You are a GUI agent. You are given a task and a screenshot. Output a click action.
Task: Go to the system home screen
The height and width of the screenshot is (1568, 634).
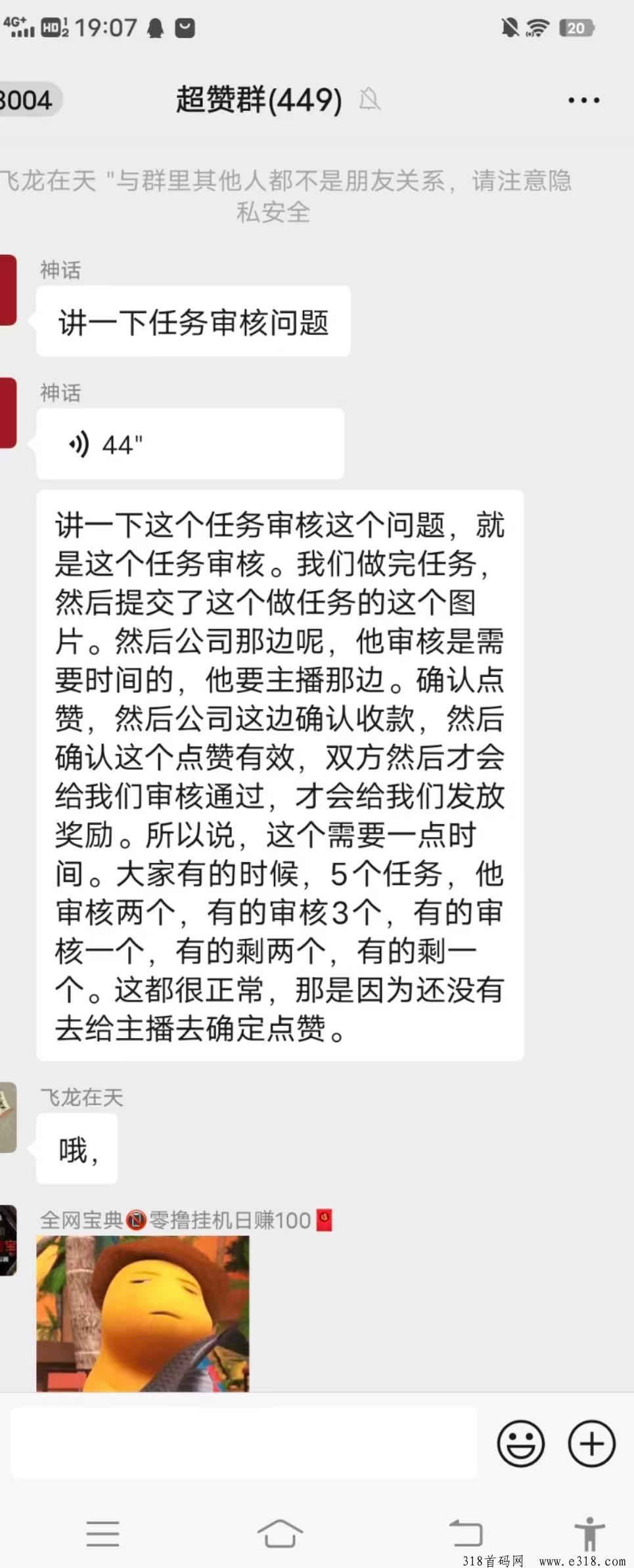(280, 1535)
